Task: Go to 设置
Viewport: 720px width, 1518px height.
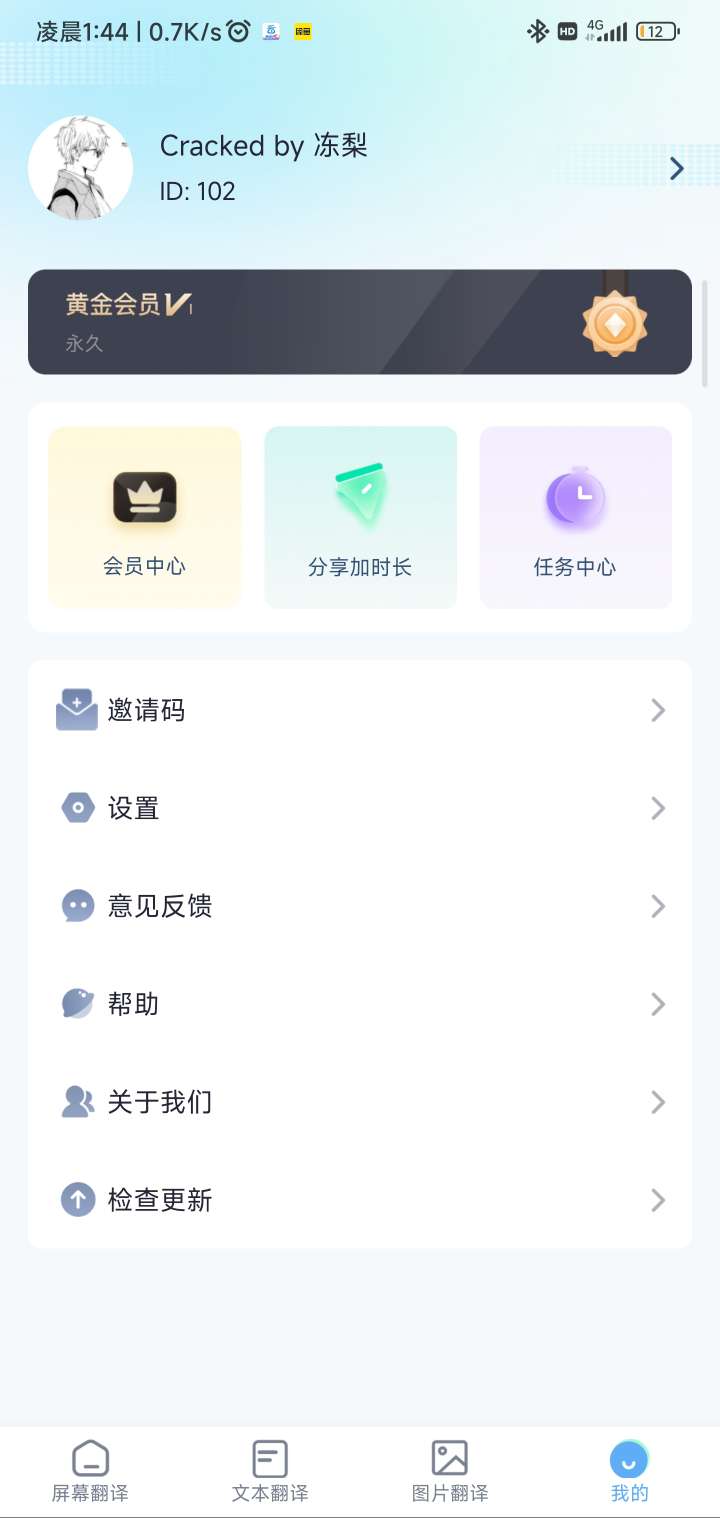Action: pos(360,808)
